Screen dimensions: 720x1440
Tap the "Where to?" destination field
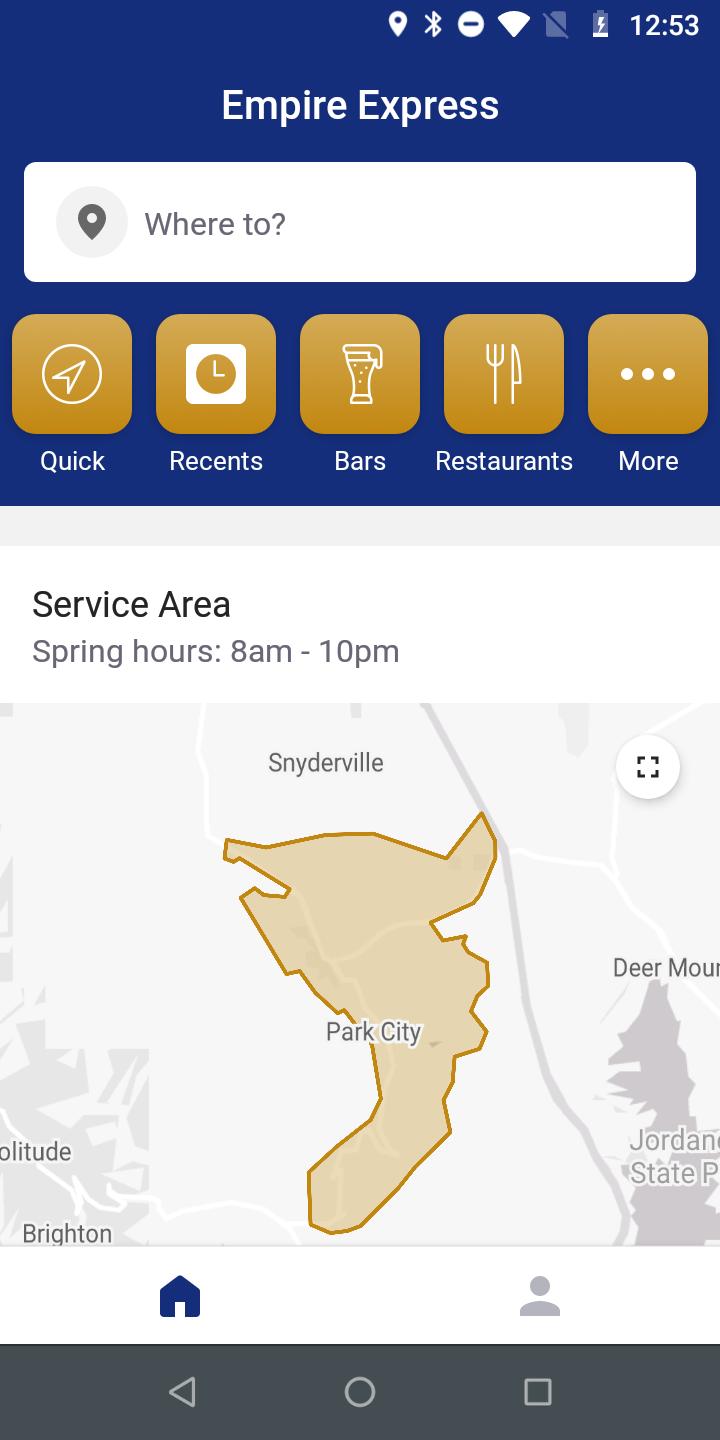pos(360,222)
